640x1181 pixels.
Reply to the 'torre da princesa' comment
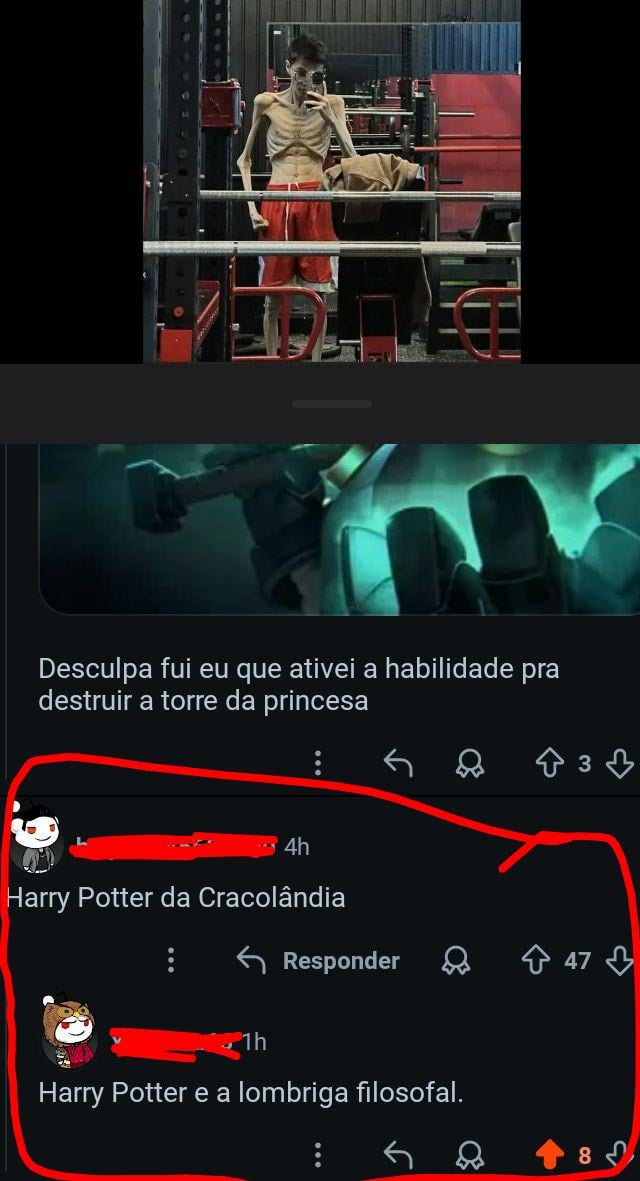pyautogui.click(x=398, y=764)
